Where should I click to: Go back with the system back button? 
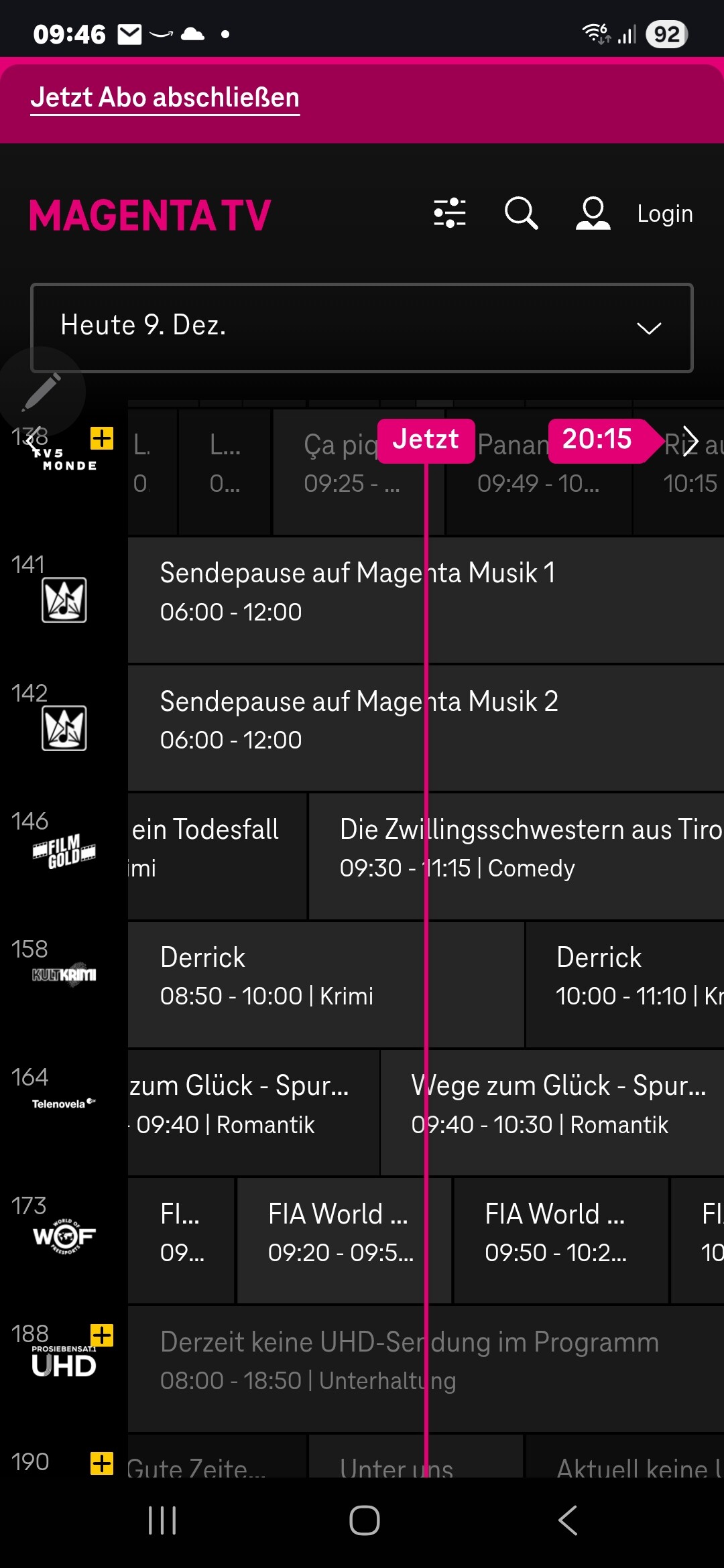pos(567,1520)
